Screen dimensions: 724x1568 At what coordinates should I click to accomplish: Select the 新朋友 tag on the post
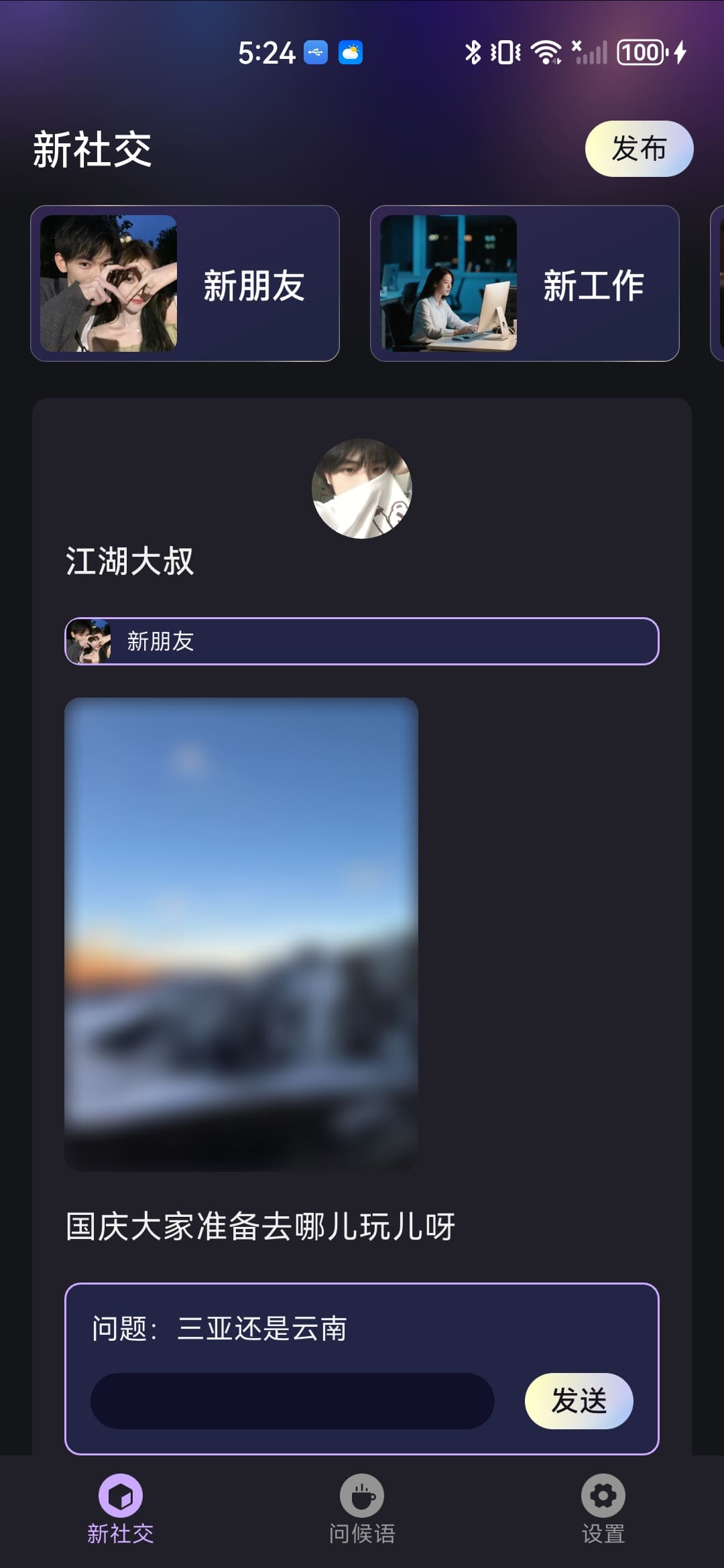362,641
